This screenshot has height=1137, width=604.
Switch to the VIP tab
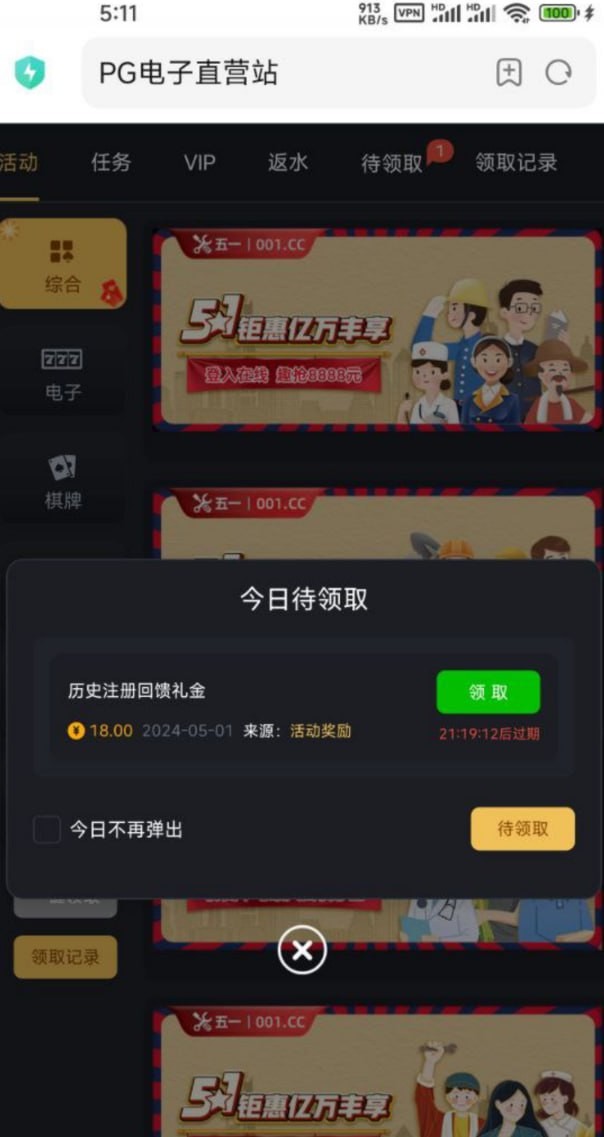coord(199,163)
